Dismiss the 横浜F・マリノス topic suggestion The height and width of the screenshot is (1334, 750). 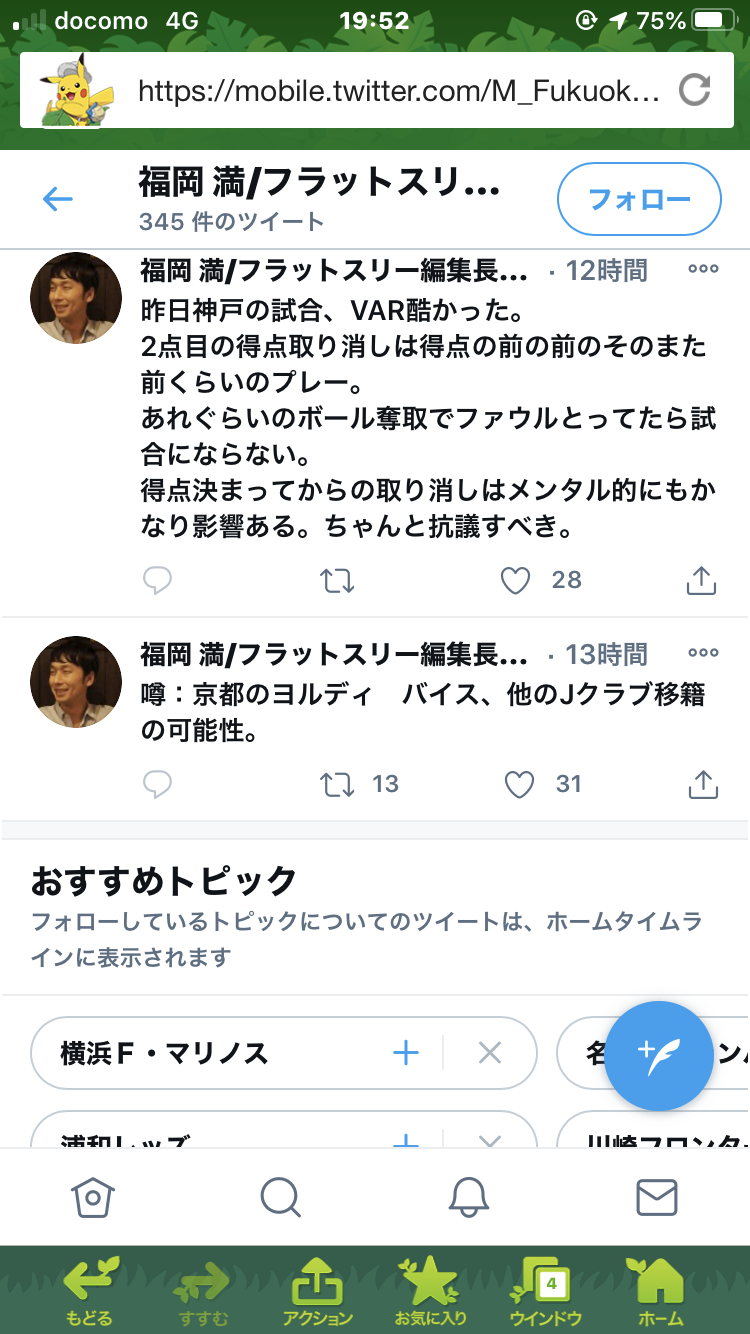pyautogui.click(x=489, y=1052)
